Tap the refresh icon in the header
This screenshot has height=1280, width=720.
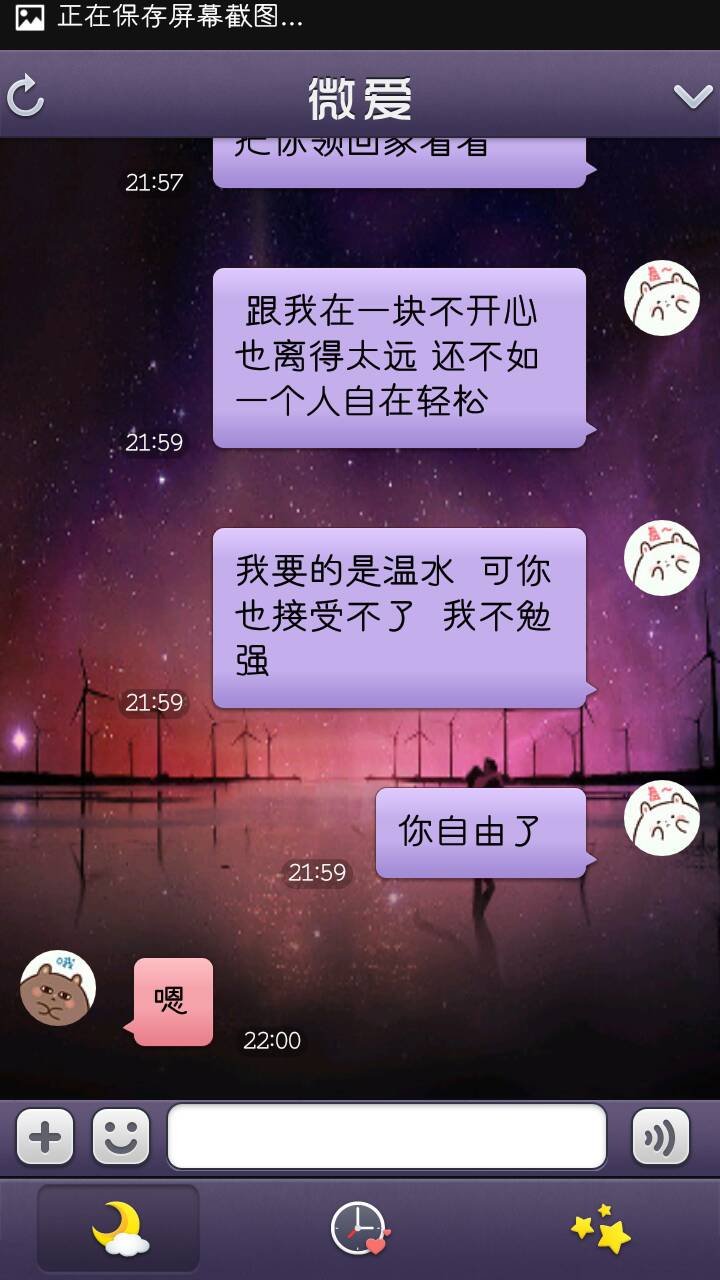click(x=26, y=97)
